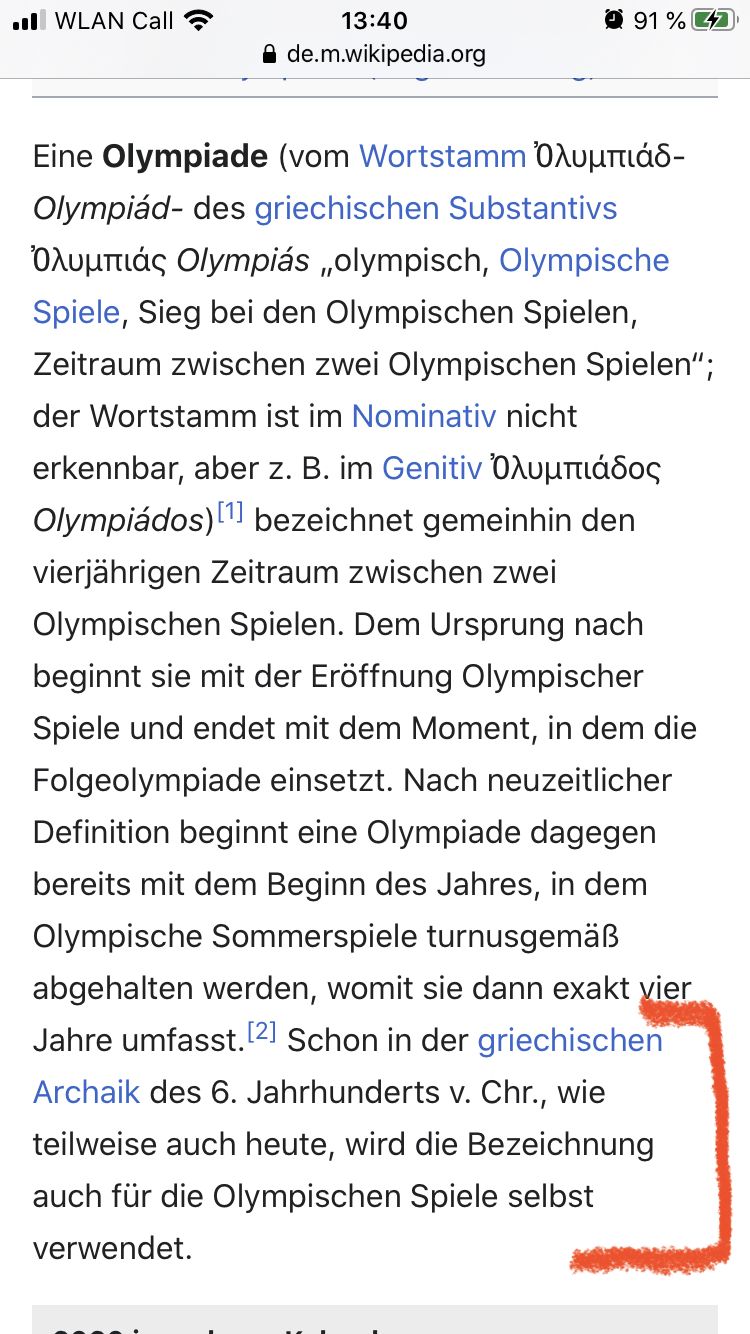Jump to footnote reference 1
750x1334 pixels.
tap(231, 513)
